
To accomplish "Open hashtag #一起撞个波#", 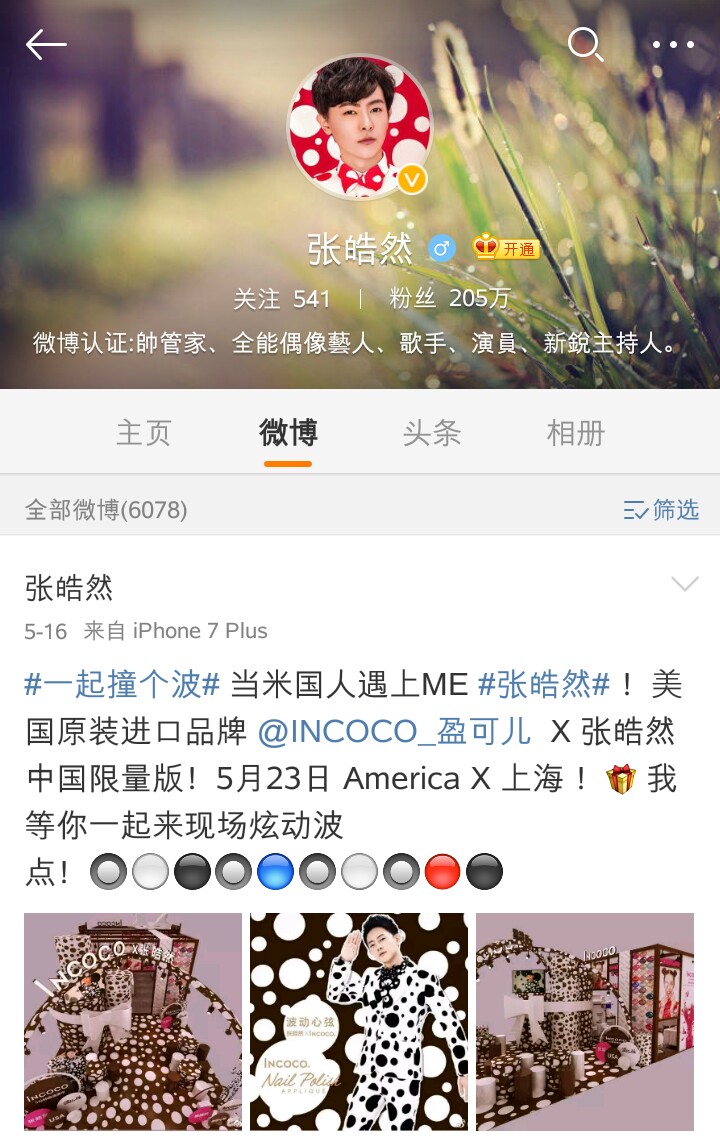I will [x=122, y=685].
